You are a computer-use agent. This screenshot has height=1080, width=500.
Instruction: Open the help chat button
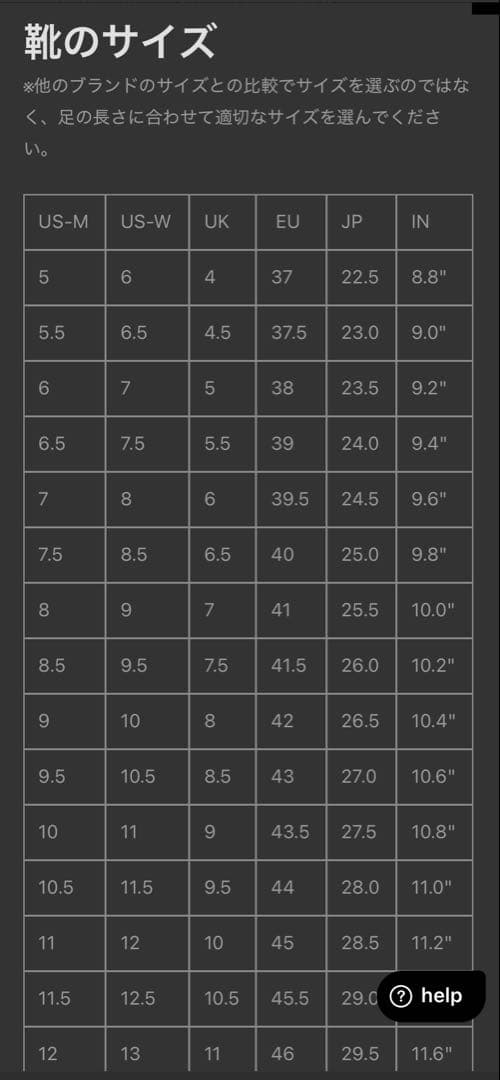click(x=431, y=995)
